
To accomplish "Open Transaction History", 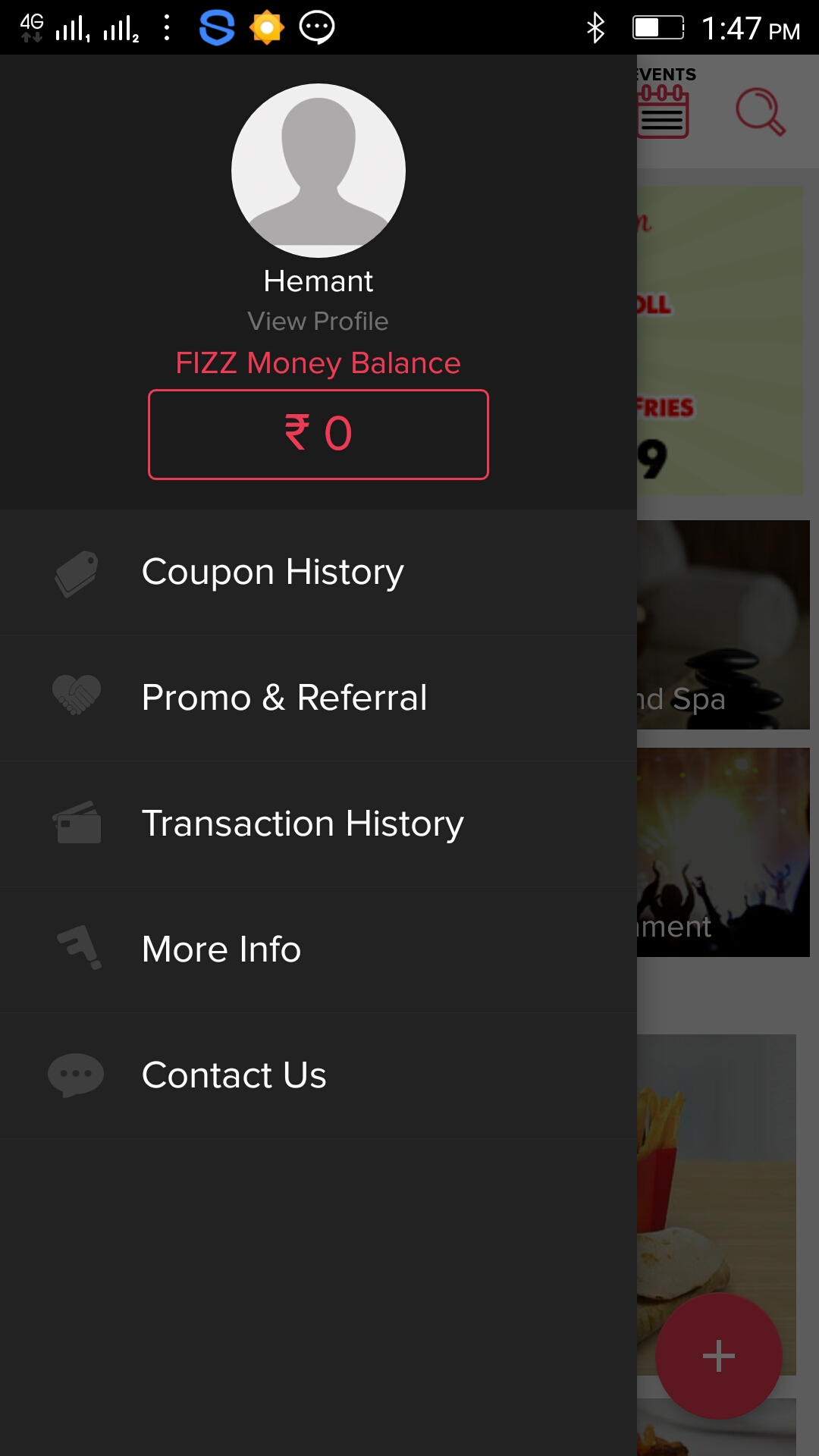I will pos(302,824).
